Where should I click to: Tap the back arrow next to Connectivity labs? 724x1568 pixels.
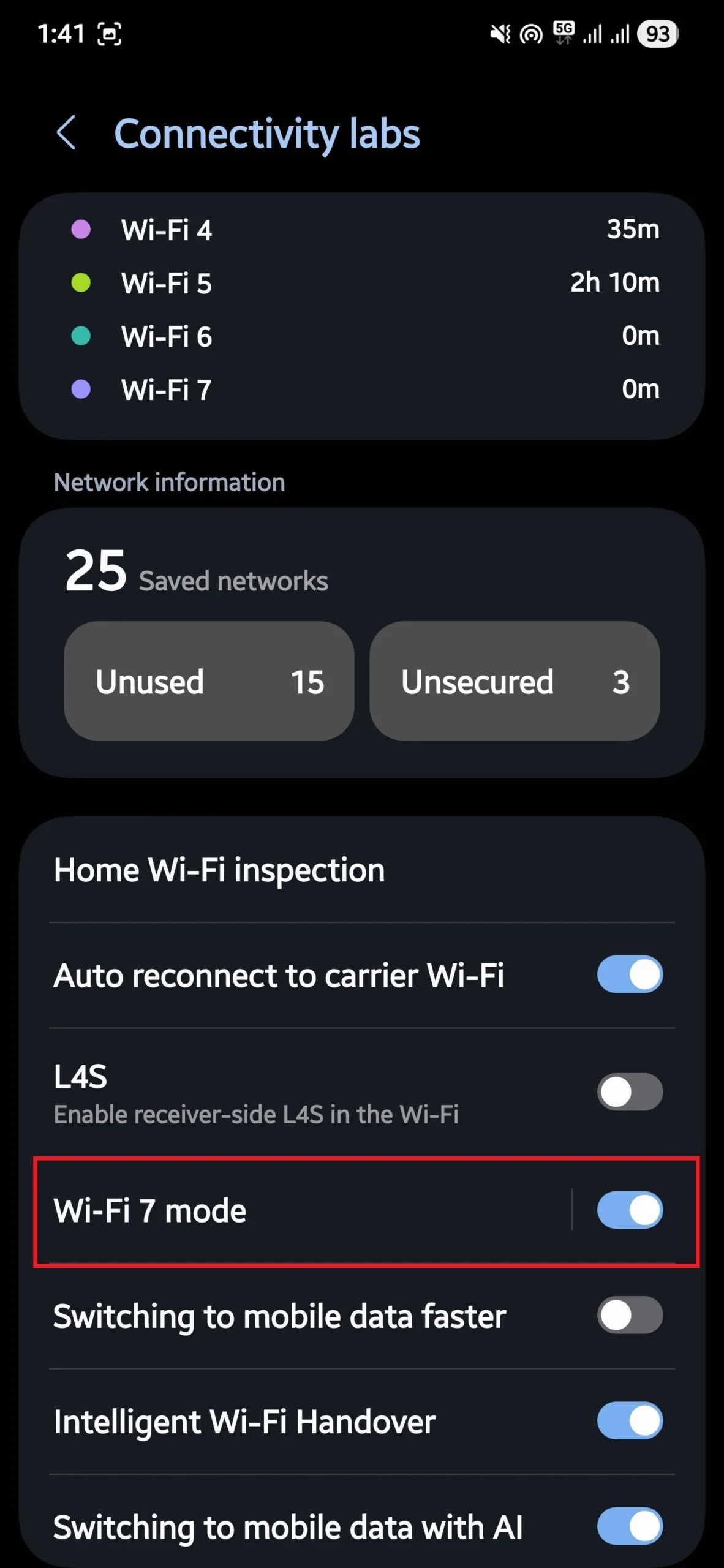[66, 134]
